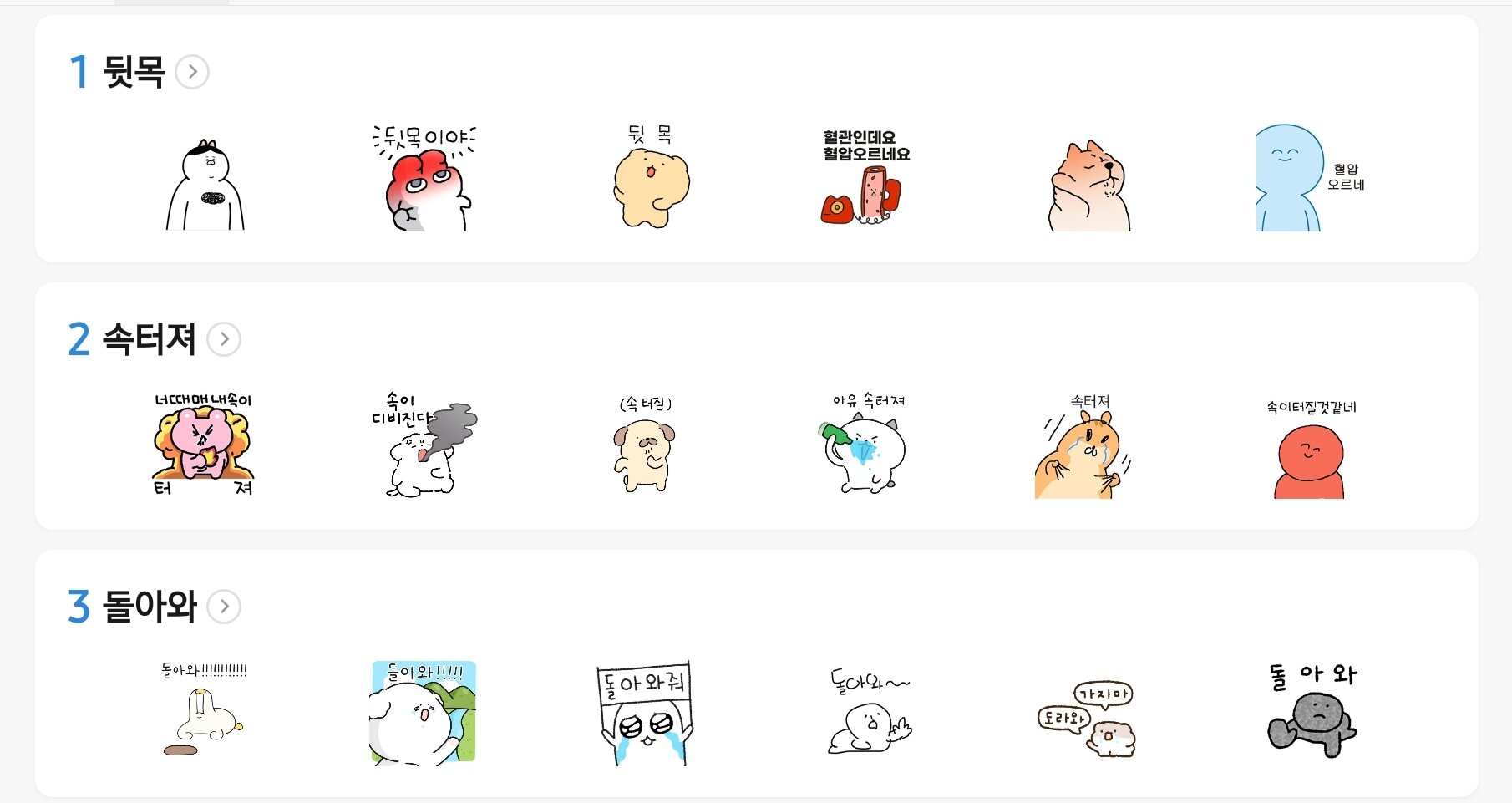Open the 돌아와 category chevron
This screenshot has width=1512, height=803.
point(224,607)
